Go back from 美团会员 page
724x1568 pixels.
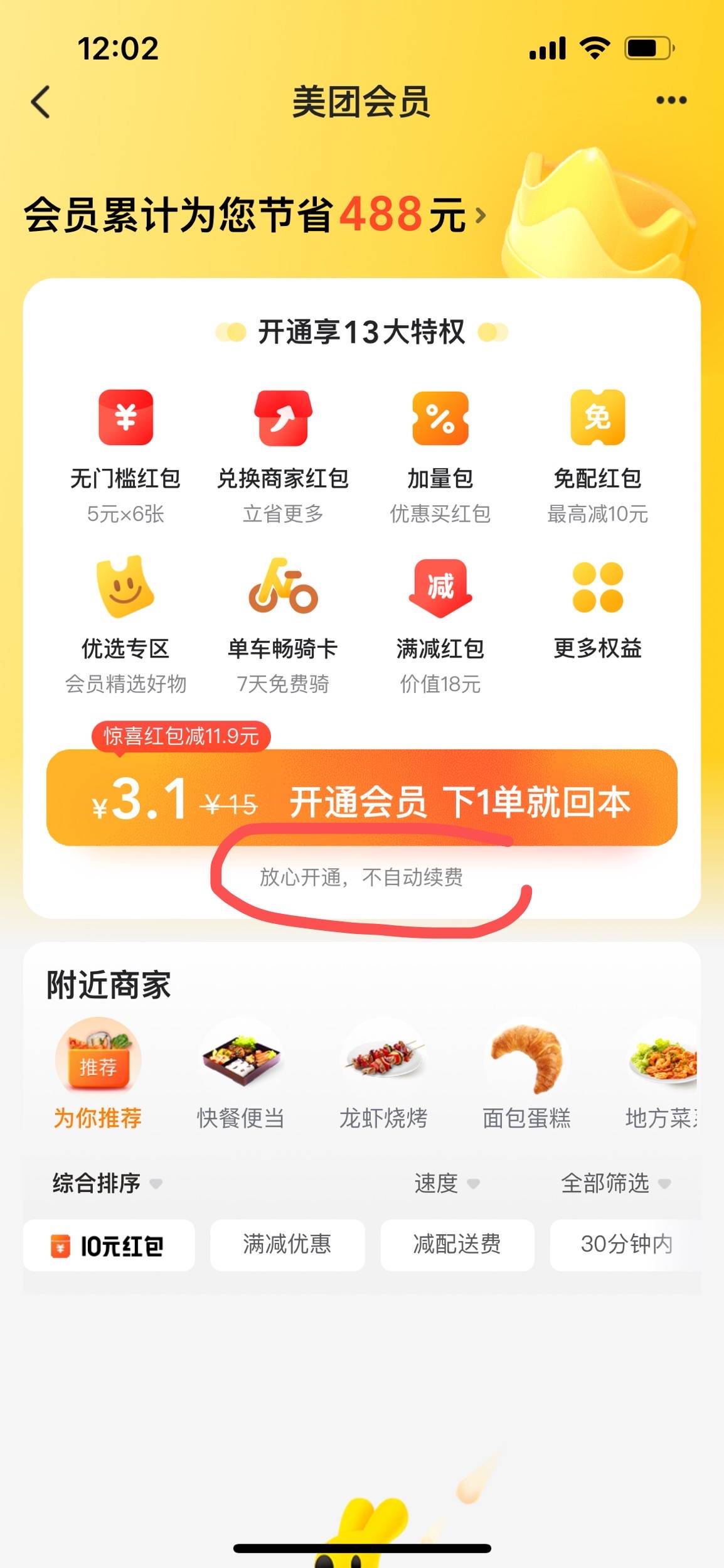41,102
